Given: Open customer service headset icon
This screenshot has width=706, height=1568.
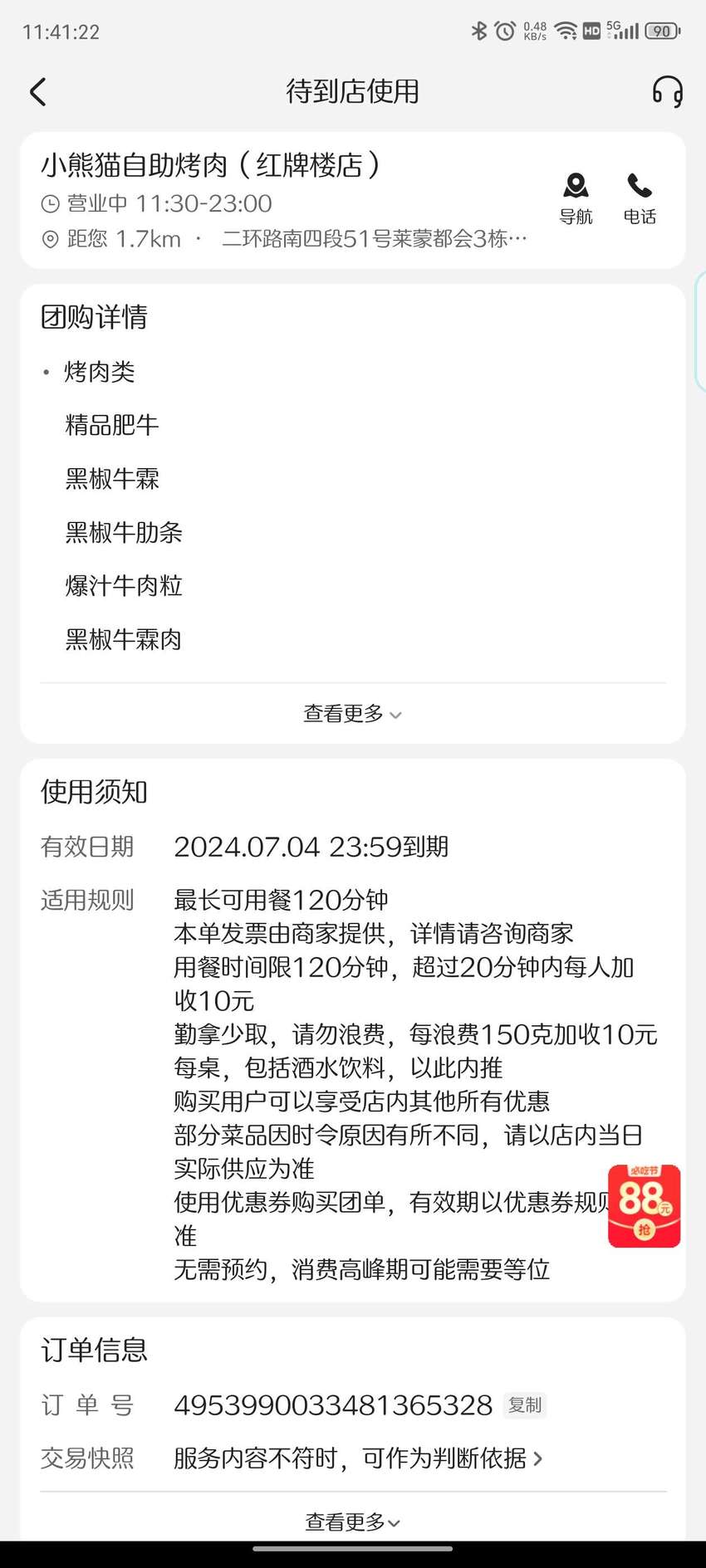Looking at the screenshot, I should point(667,91).
